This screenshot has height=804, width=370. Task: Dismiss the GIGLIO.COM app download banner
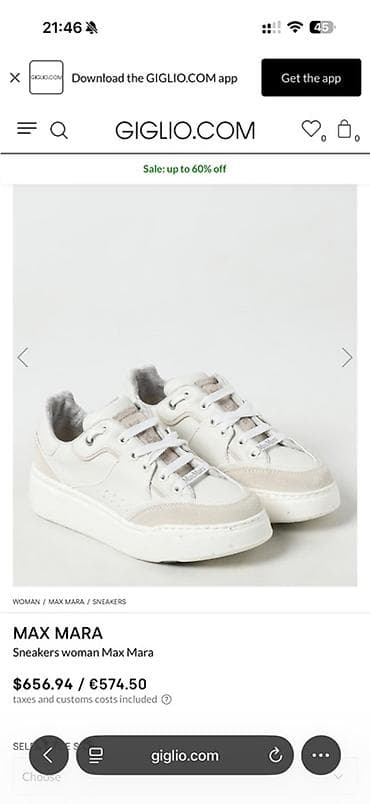pyautogui.click(x=15, y=78)
